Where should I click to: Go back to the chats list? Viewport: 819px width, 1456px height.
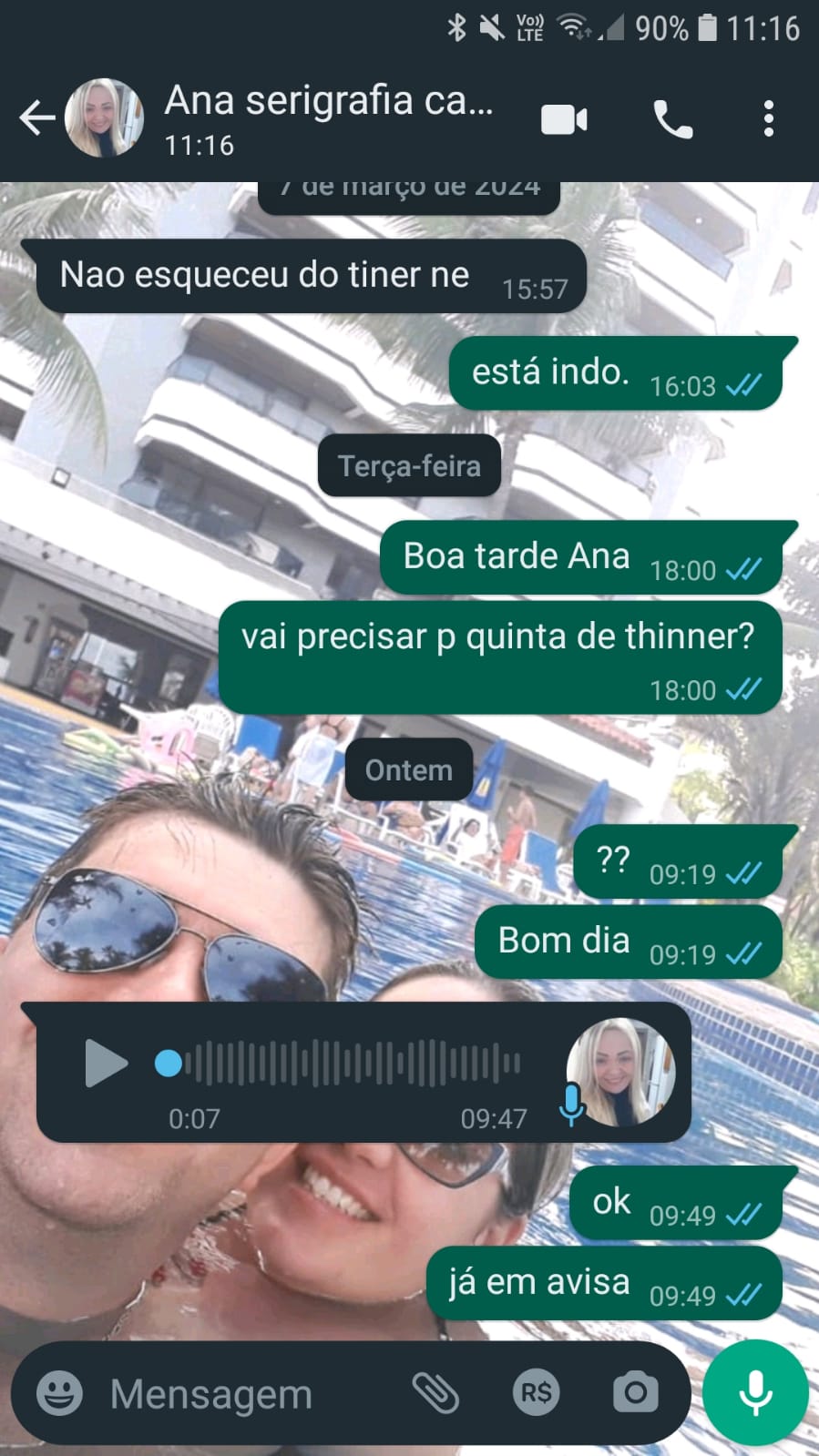point(36,118)
